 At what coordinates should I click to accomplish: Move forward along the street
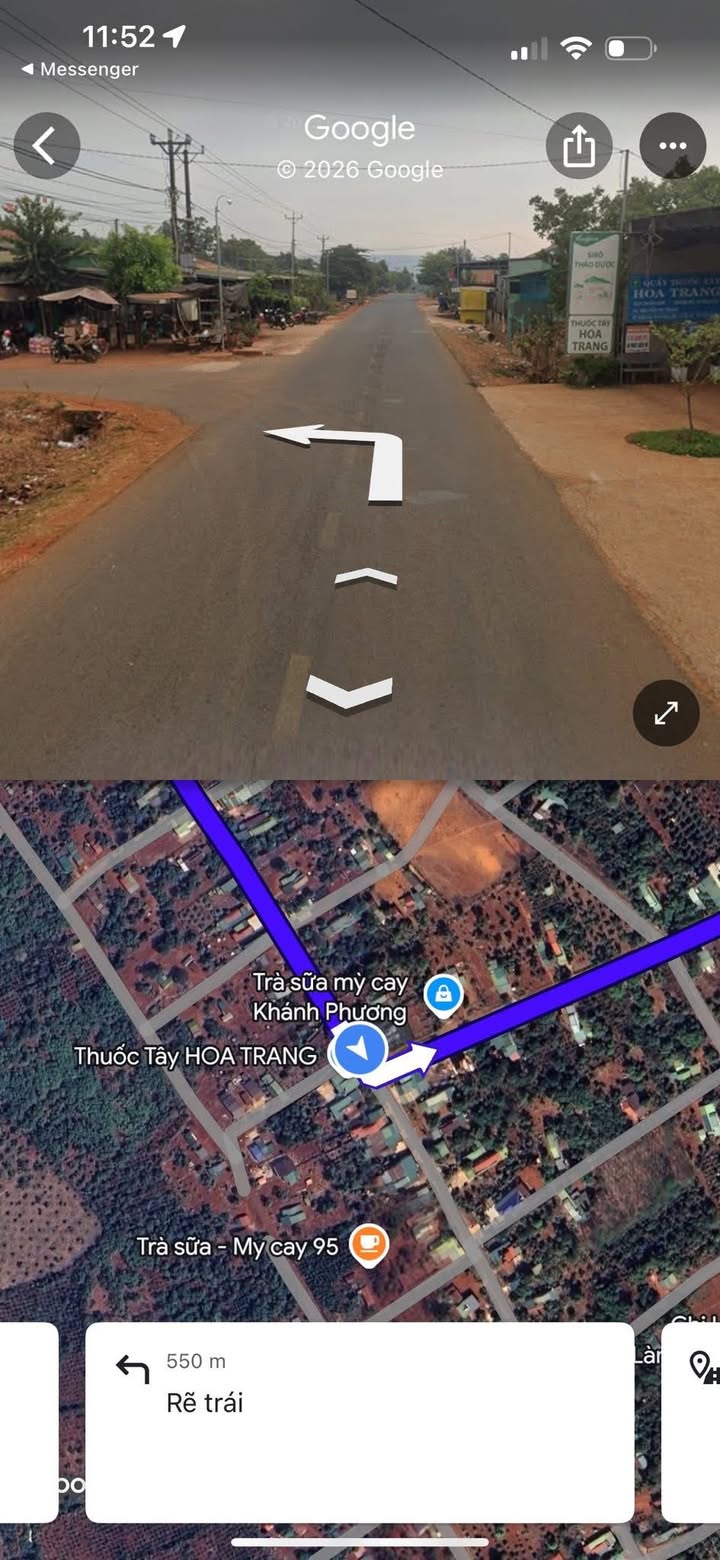[365, 577]
